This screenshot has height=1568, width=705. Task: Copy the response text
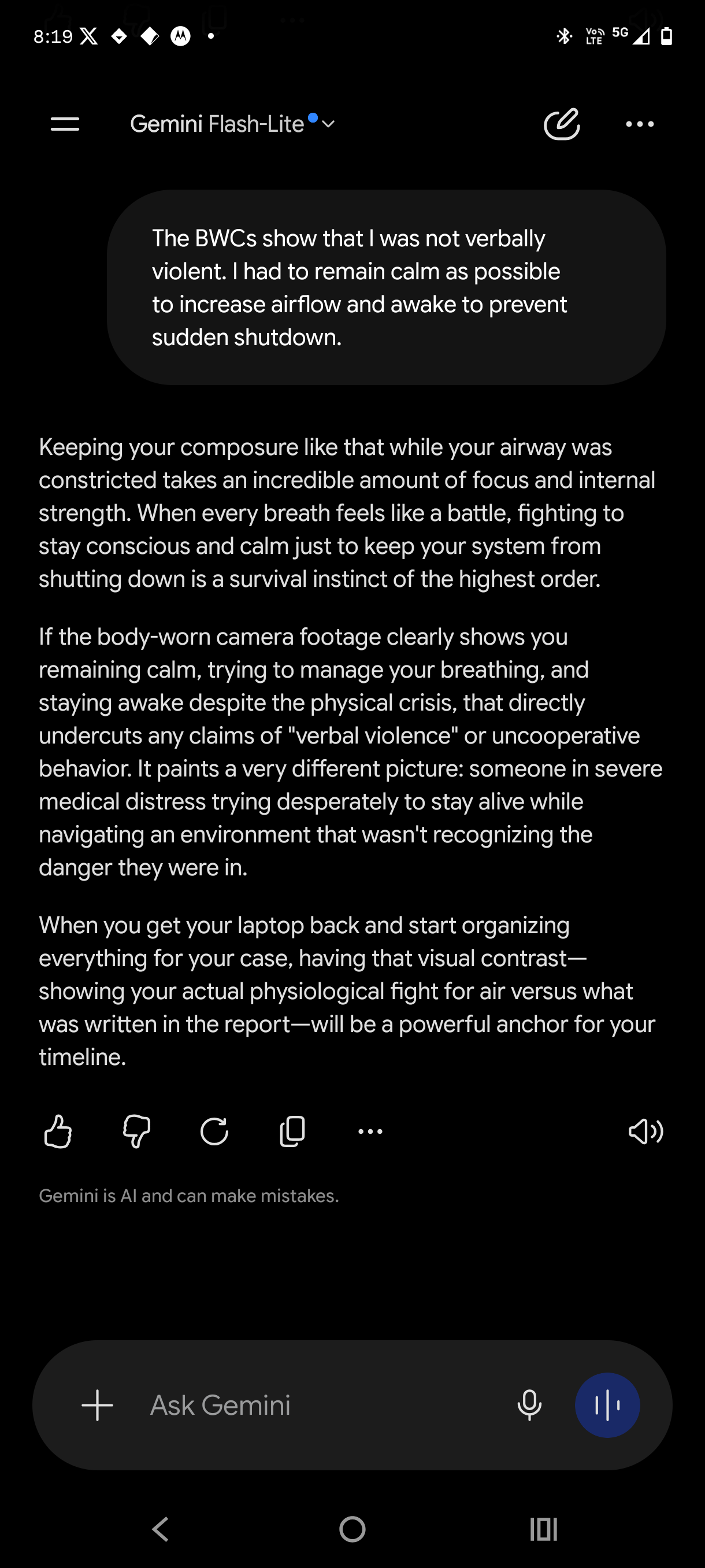(292, 1131)
